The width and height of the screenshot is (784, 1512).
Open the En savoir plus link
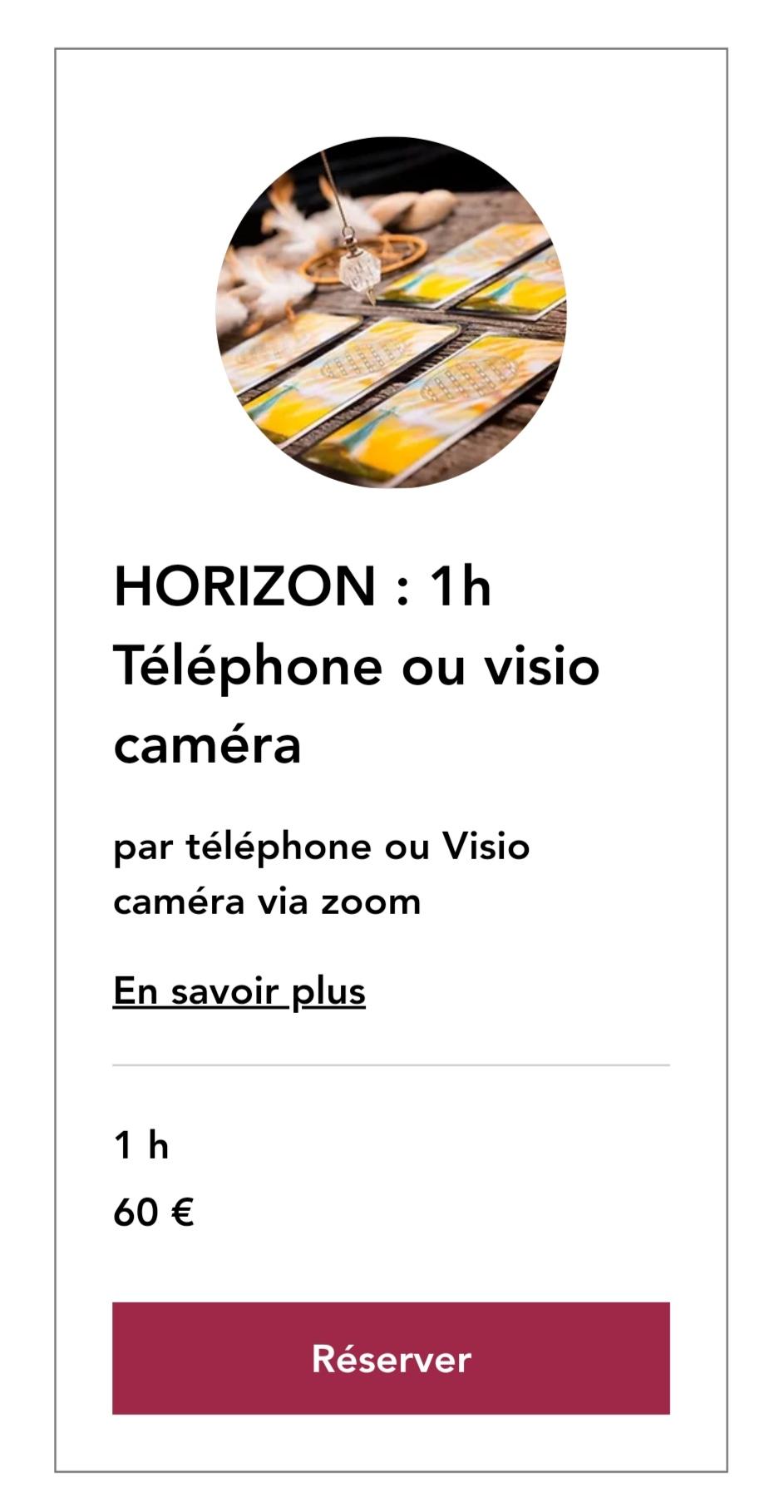click(x=239, y=991)
